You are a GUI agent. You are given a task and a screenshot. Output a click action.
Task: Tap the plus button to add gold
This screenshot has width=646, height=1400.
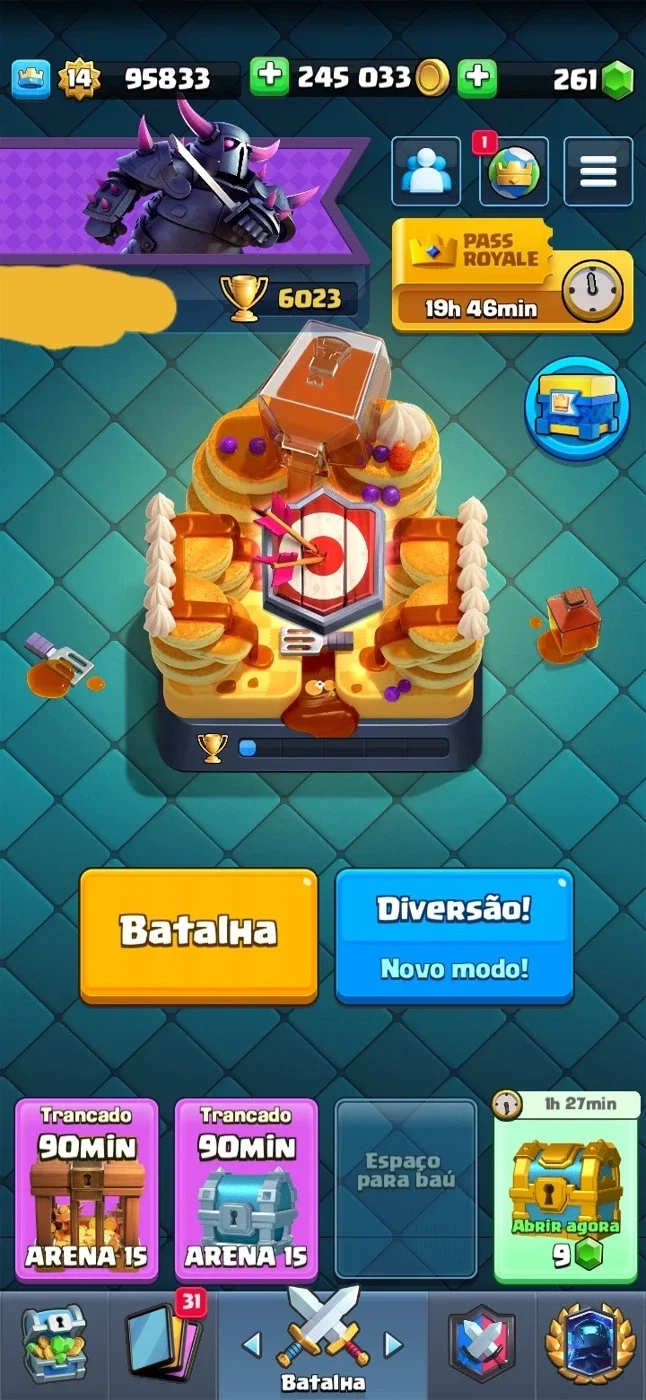tap(268, 78)
